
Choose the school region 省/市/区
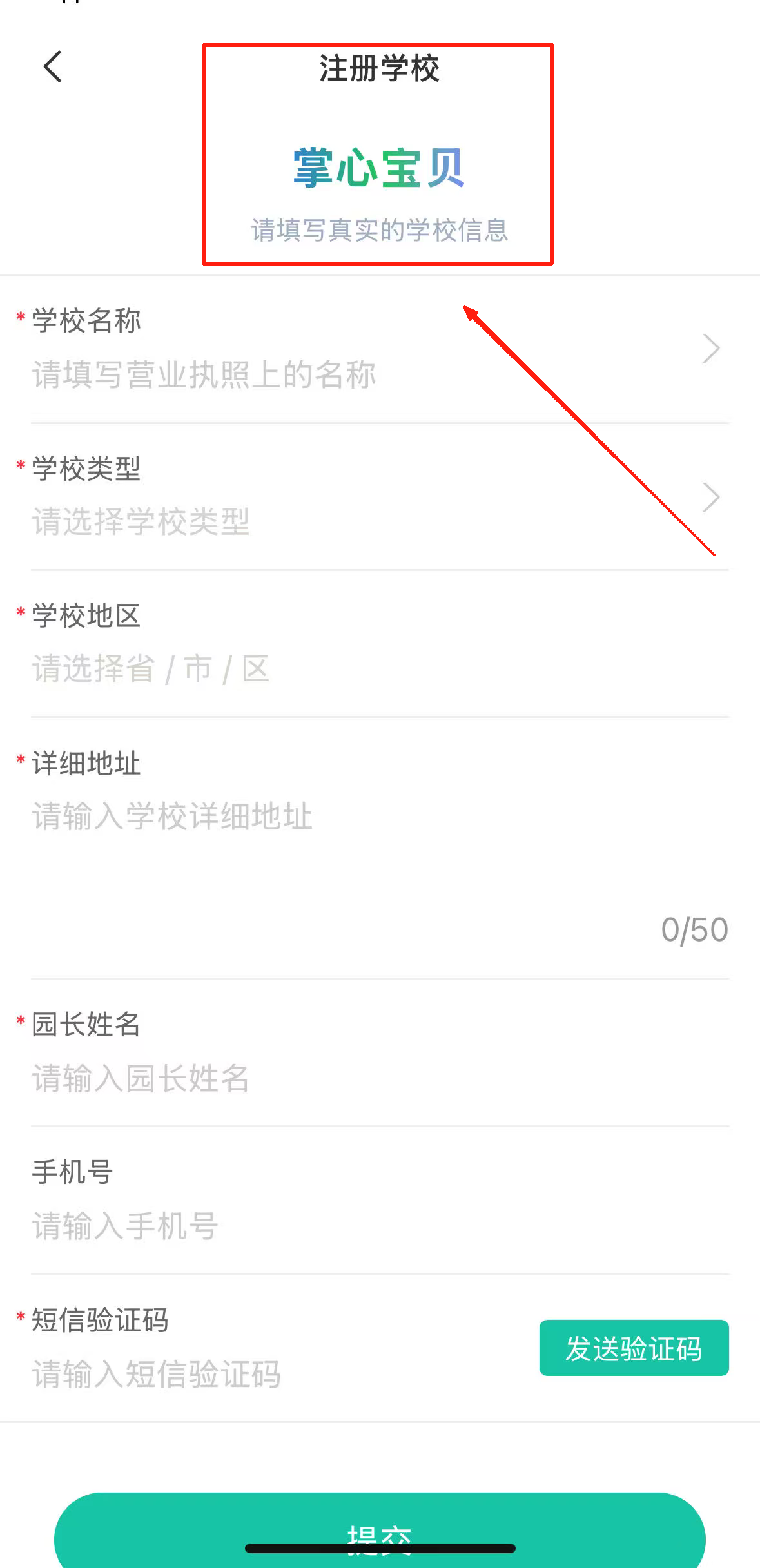380,644
